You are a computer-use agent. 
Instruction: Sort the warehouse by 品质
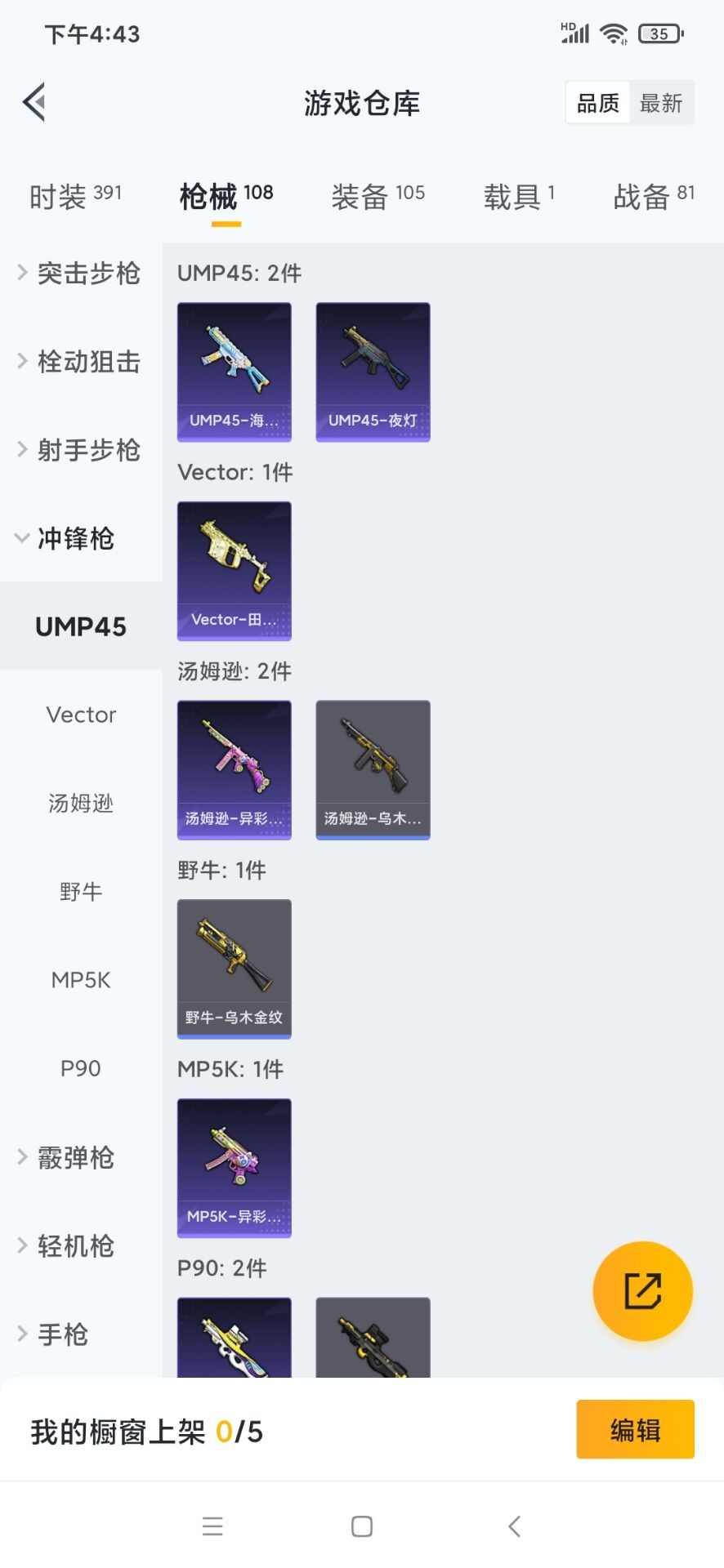[598, 103]
